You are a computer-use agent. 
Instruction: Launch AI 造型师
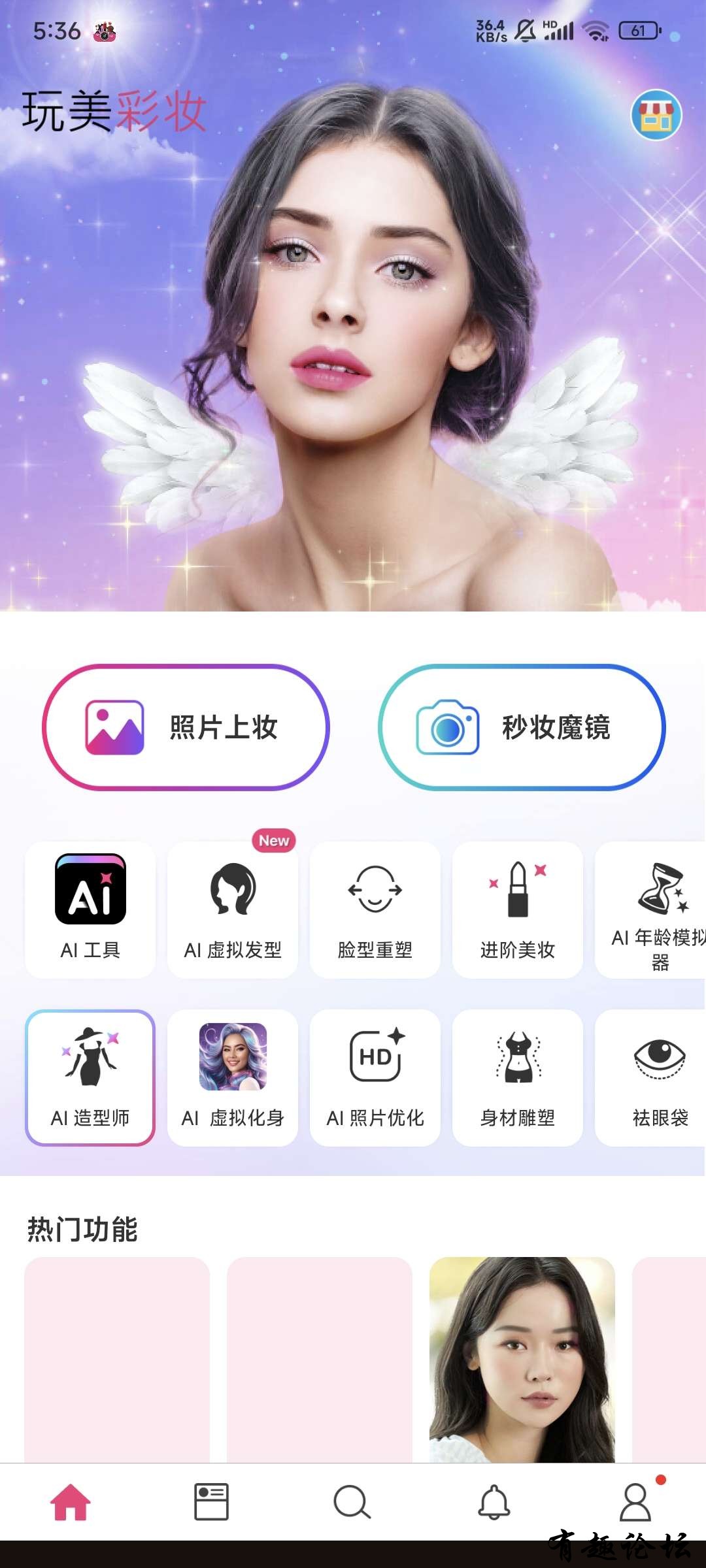pos(90,1078)
